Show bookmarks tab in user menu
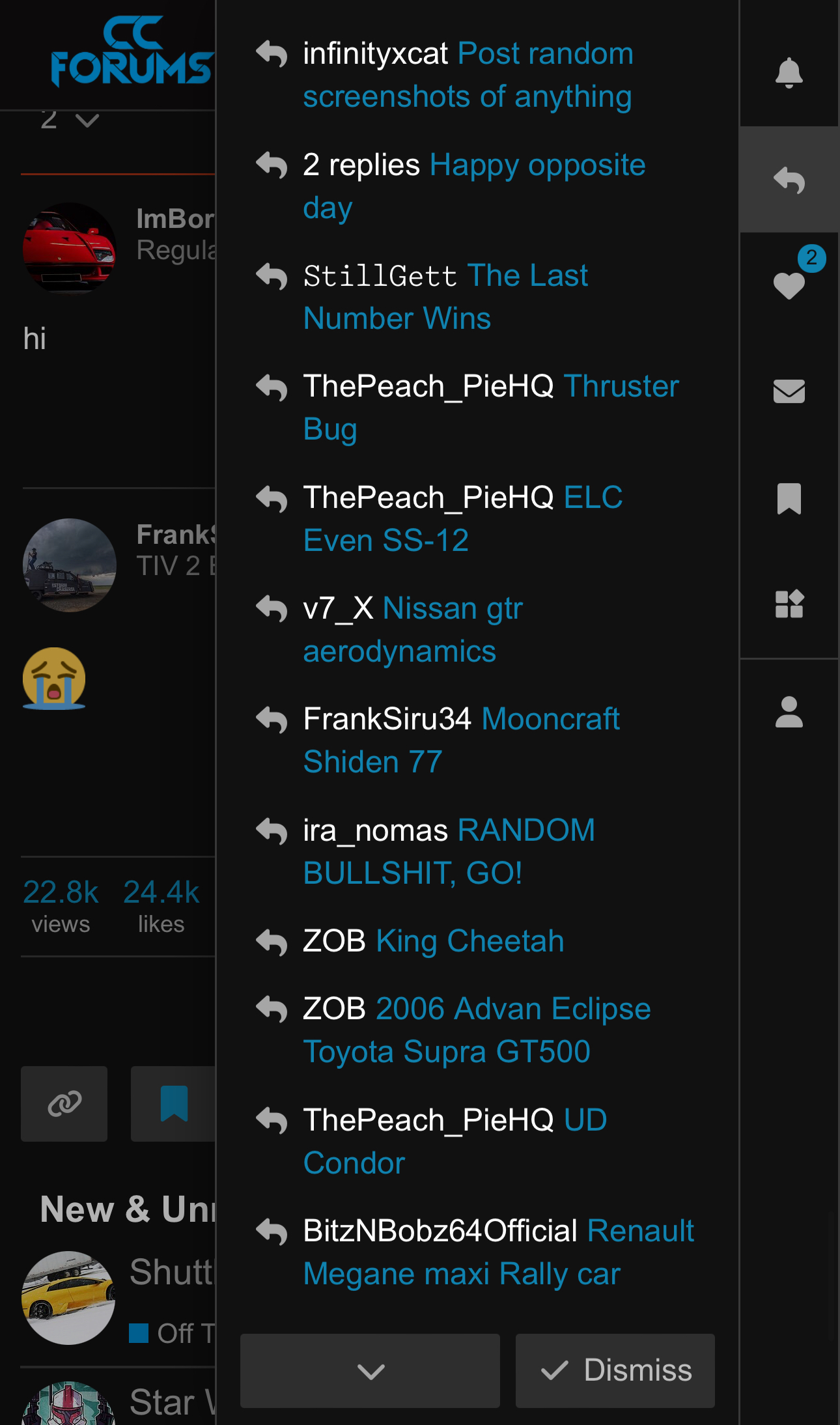Viewport: 840px width, 1425px height. click(789, 499)
